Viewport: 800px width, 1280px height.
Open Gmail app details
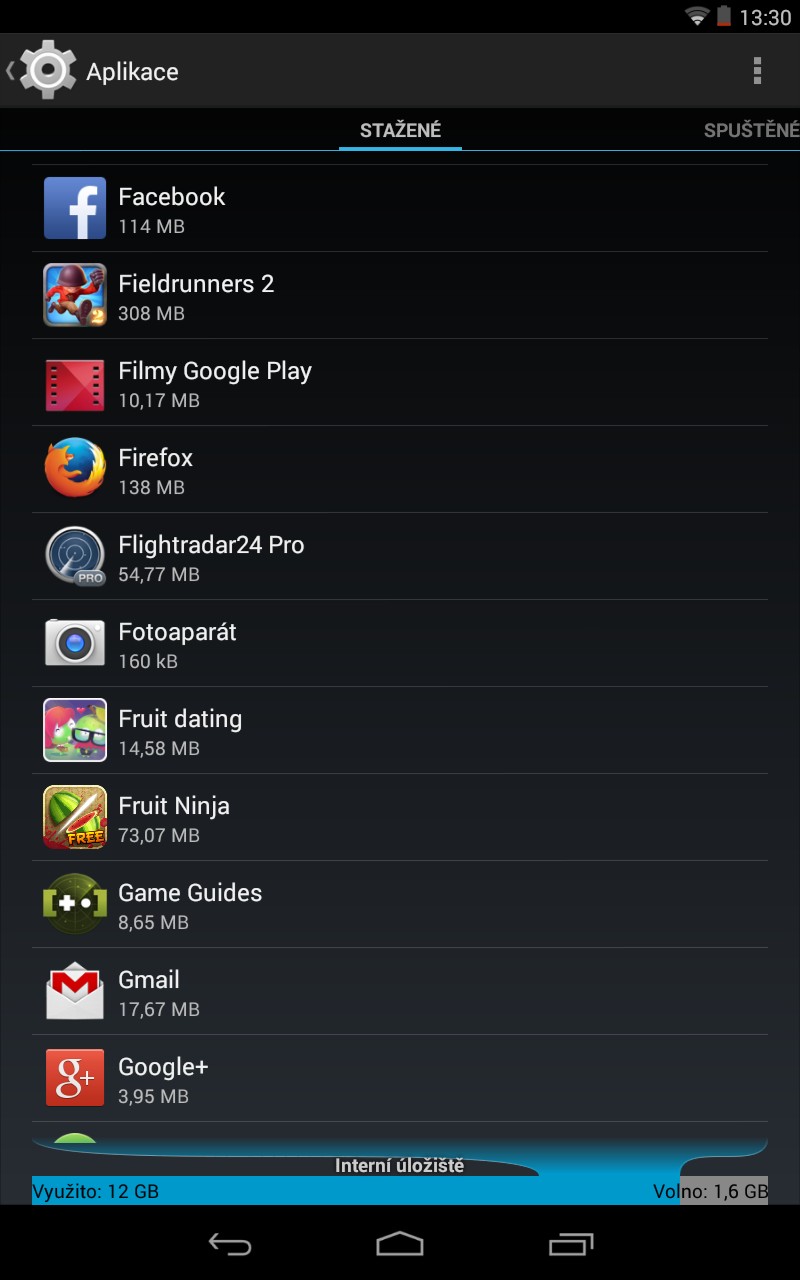400,991
